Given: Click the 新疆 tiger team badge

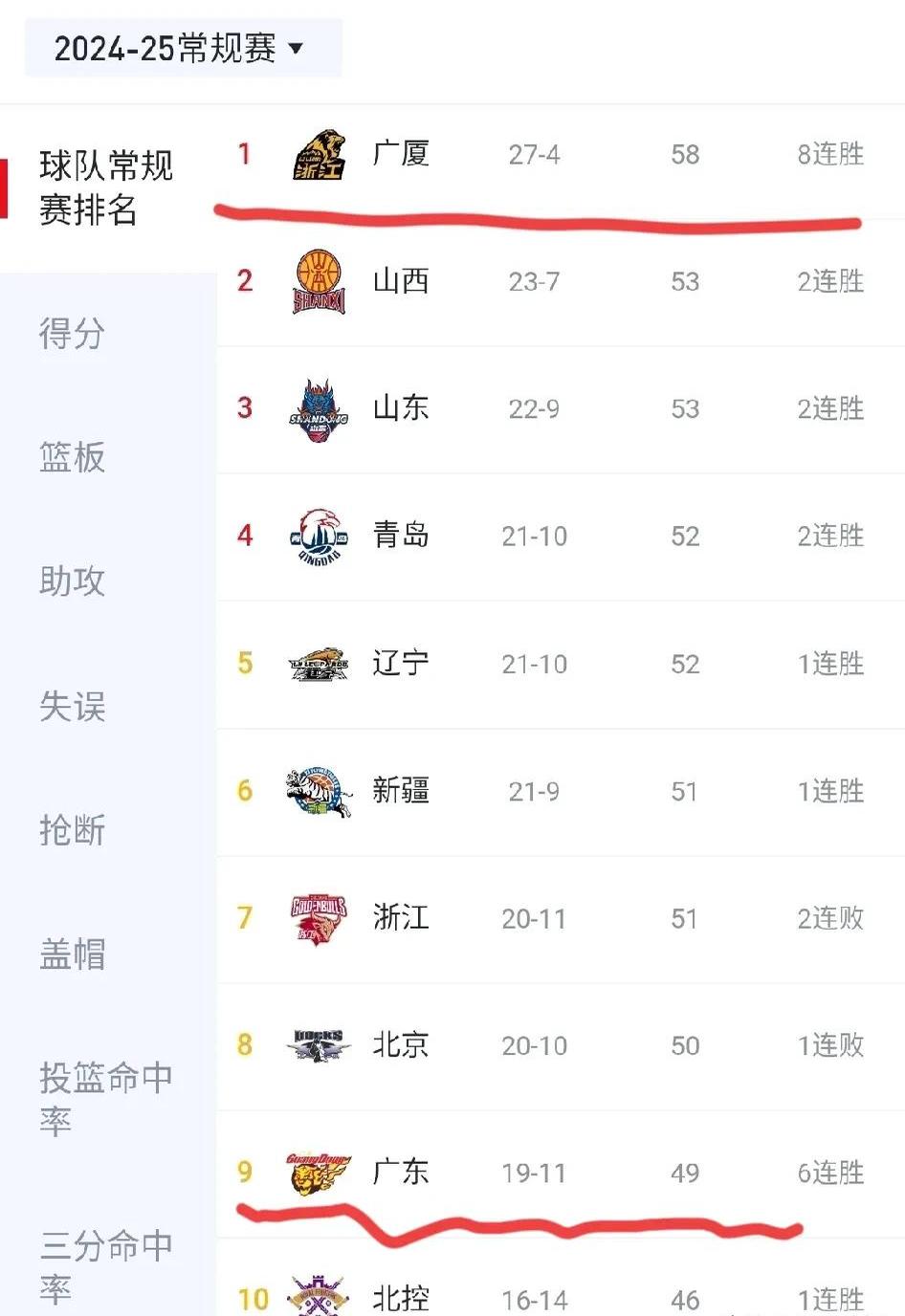Looking at the screenshot, I should (319, 791).
